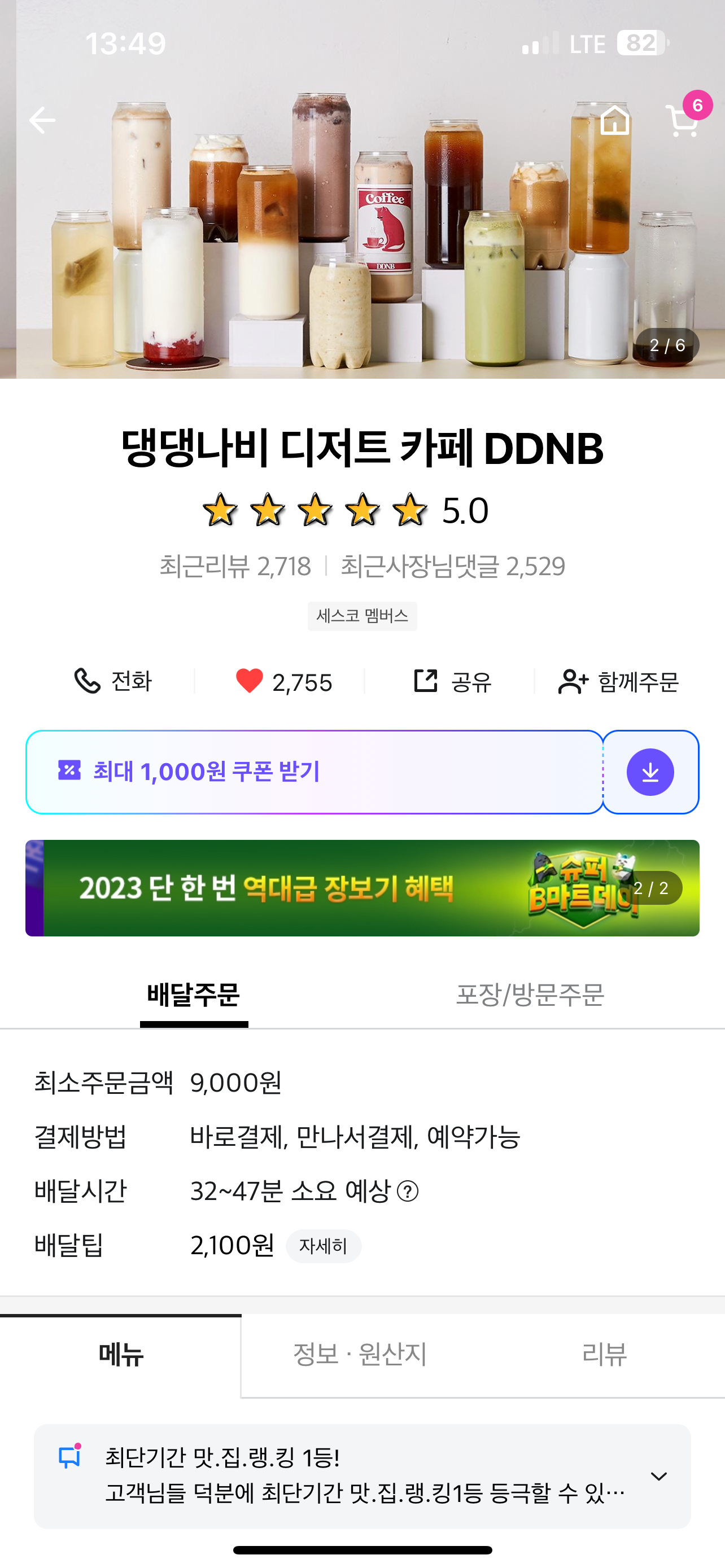
Task: Call the store via 전화
Action: 113,681
